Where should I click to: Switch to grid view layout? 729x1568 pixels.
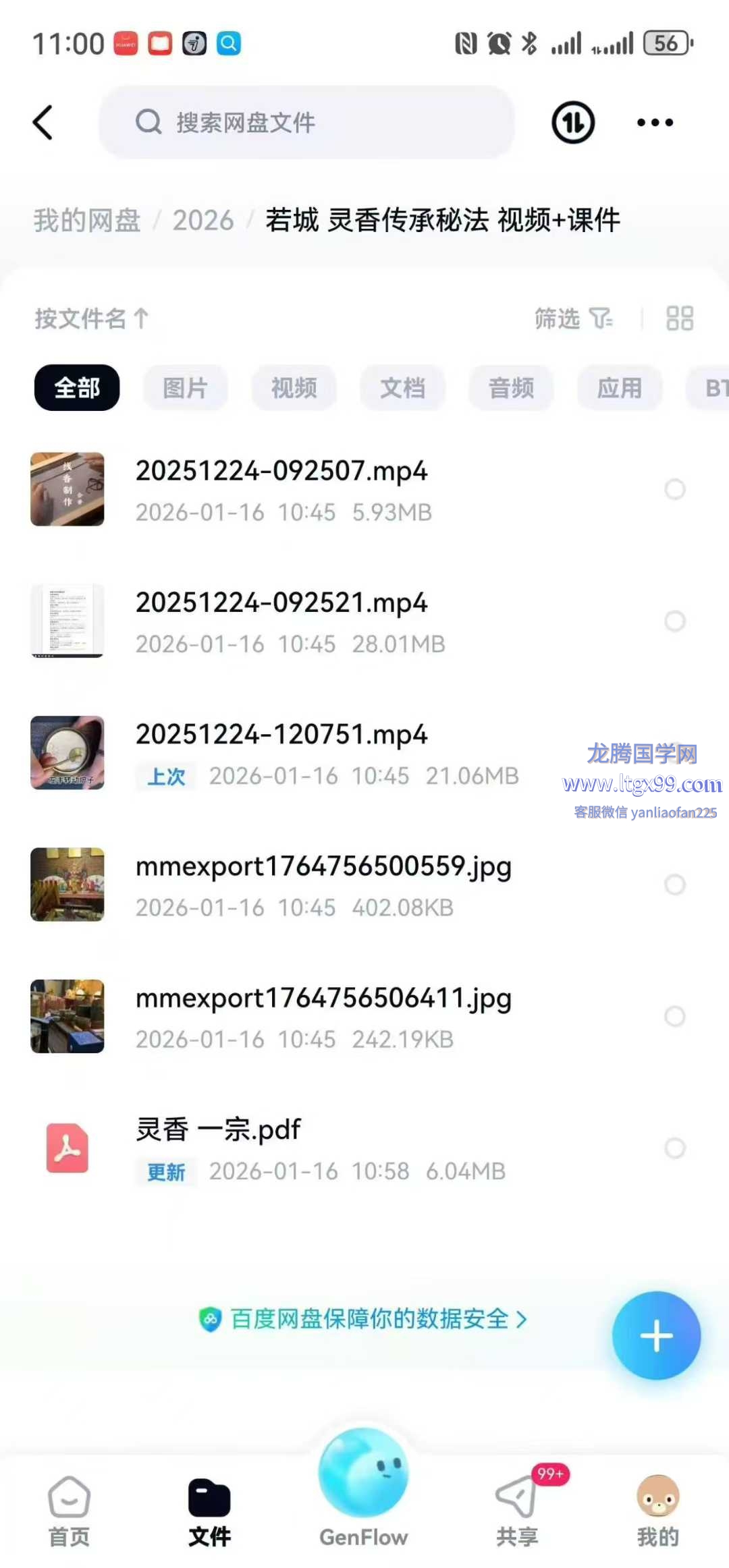[x=679, y=318]
